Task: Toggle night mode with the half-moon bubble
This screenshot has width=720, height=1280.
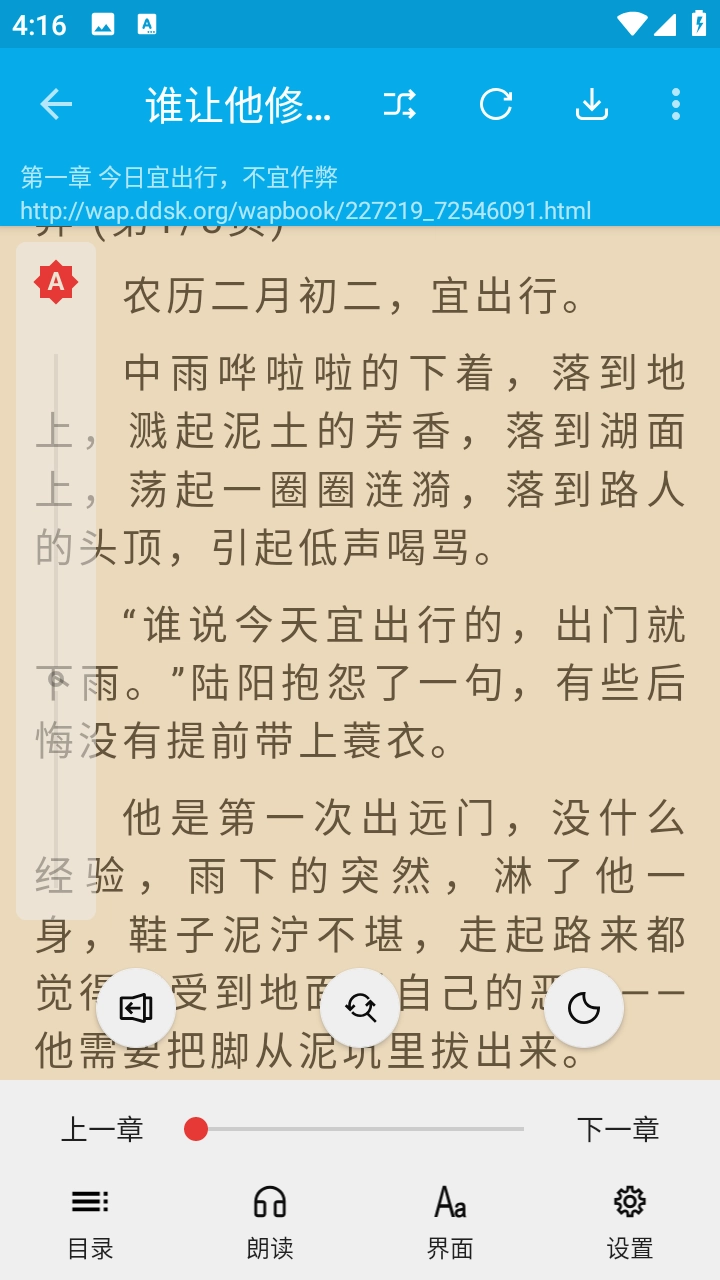Action: (x=585, y=1007)
